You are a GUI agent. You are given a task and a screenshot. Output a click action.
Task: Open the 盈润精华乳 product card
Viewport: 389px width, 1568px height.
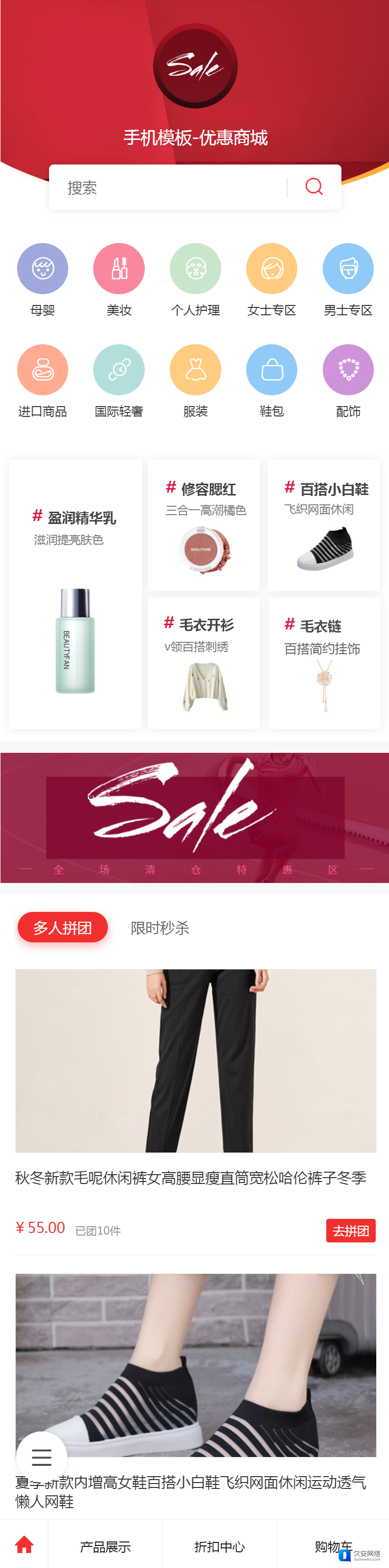tap(76, 594)
